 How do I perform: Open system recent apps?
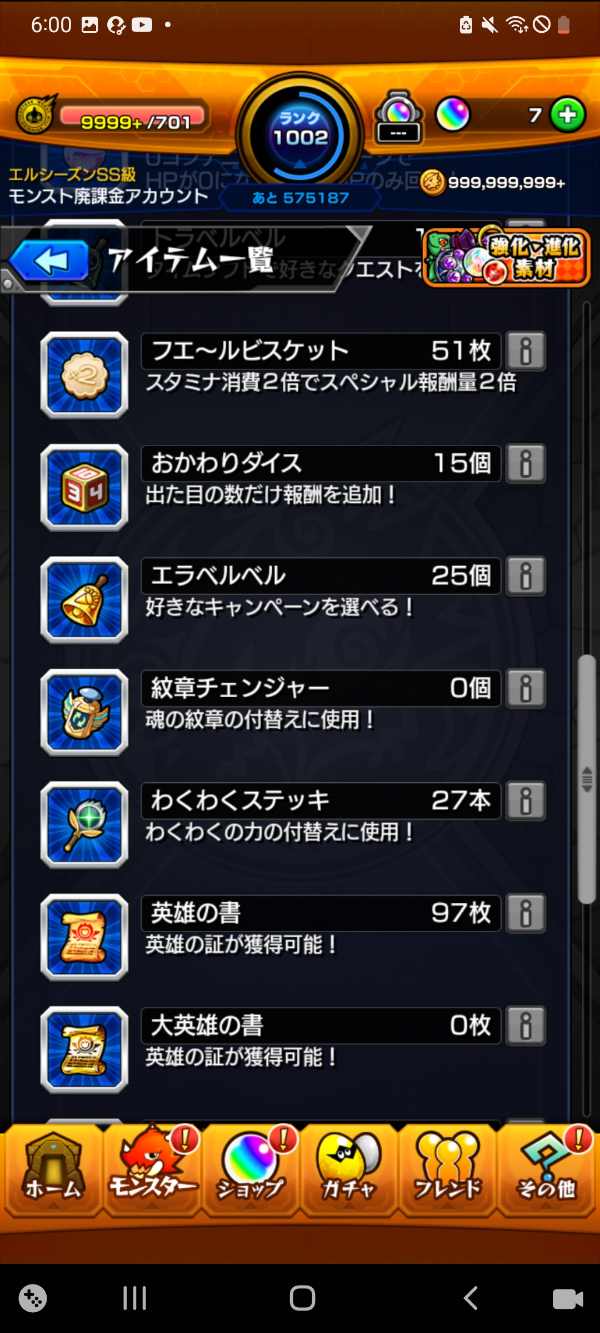point(135,1298)
